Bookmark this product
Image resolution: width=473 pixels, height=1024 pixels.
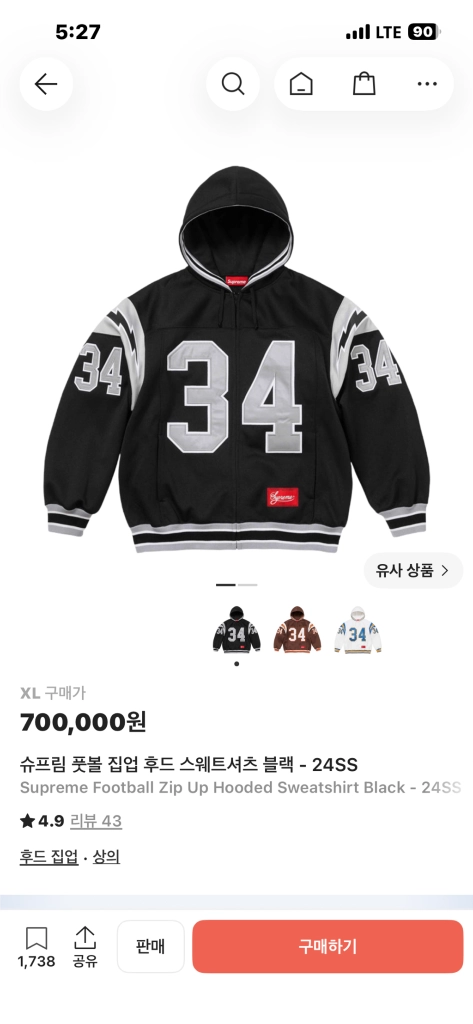tap(37, 947)
